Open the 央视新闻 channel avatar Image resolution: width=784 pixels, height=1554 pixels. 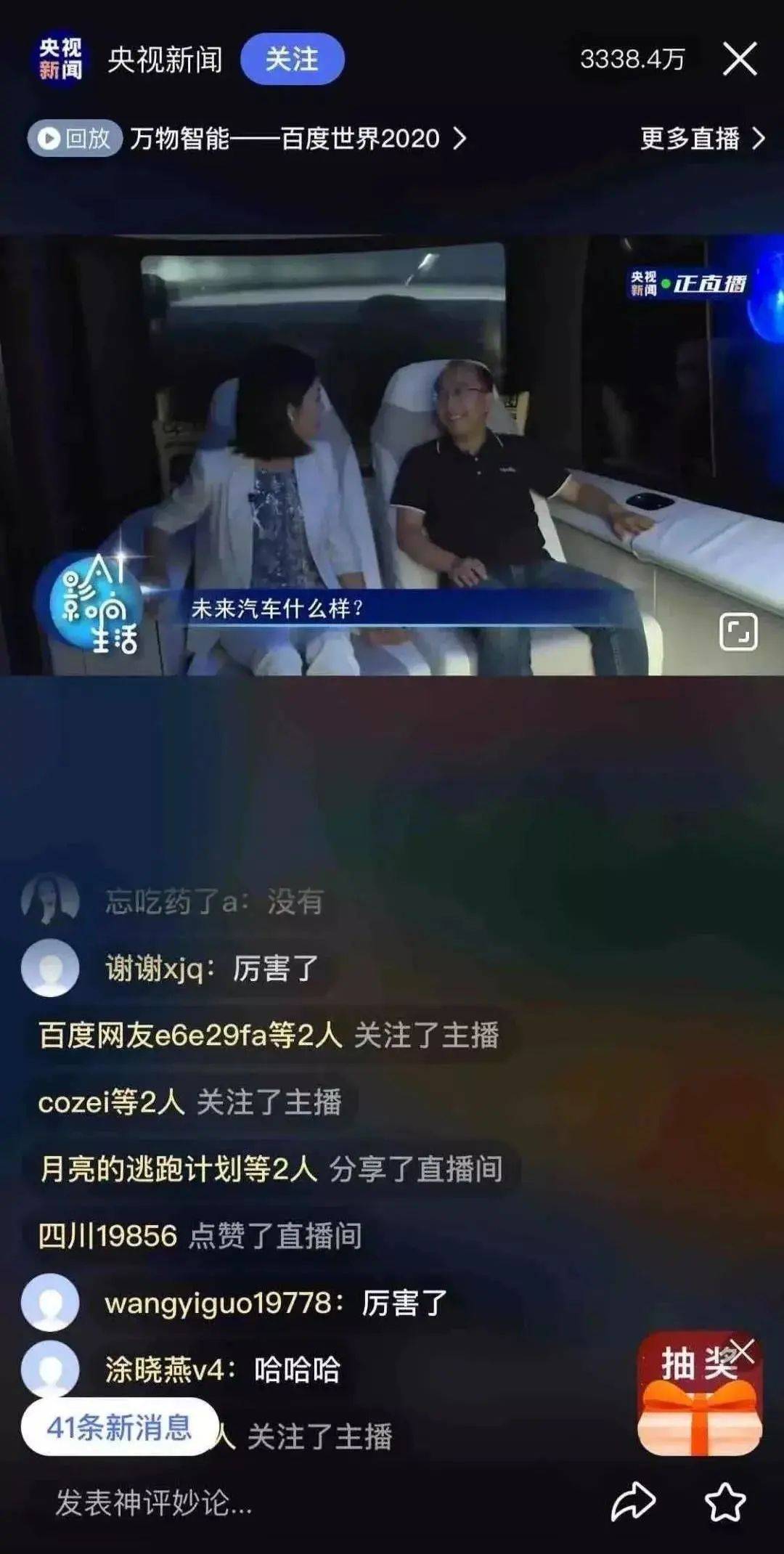61,59
